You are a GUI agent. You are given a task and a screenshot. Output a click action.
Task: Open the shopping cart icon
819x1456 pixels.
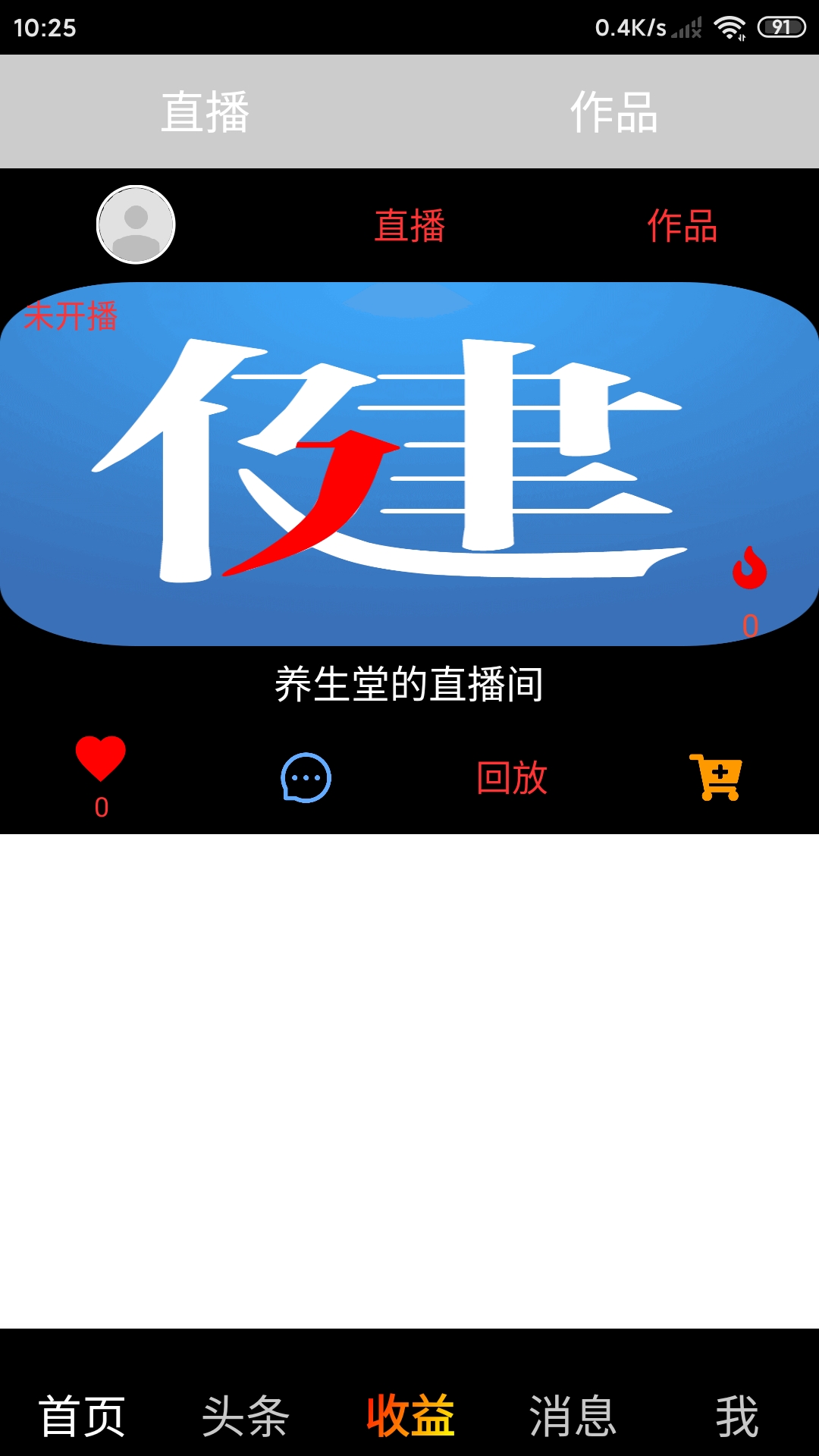point(717,777)
